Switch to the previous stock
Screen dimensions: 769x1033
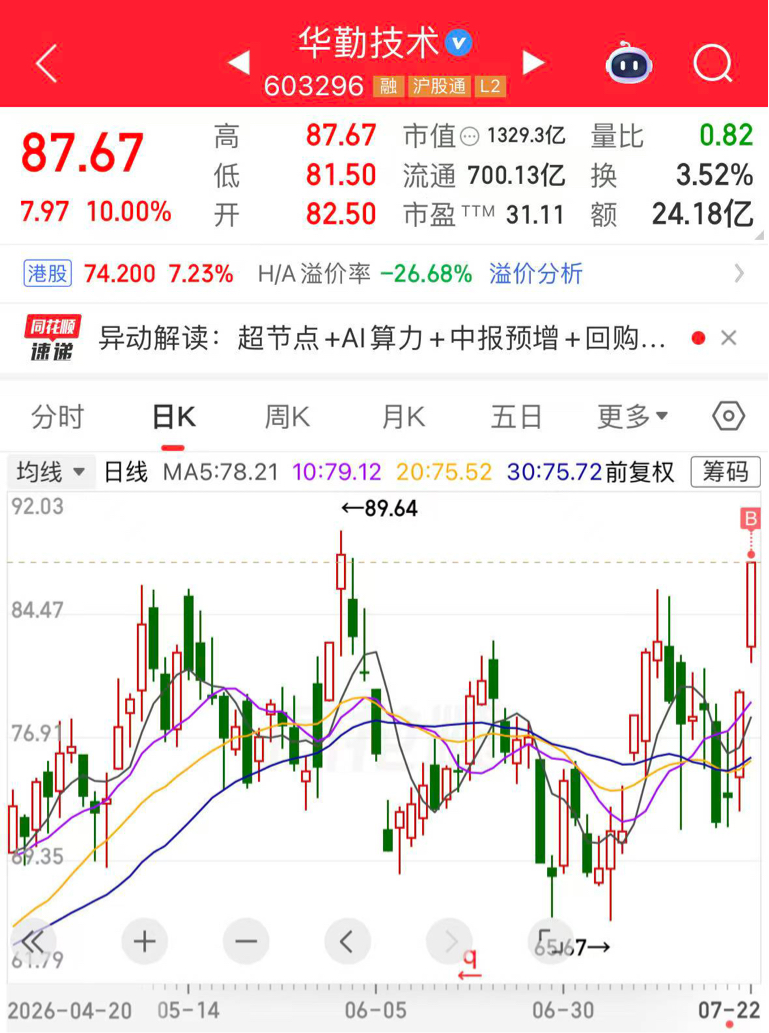[239, 63]
